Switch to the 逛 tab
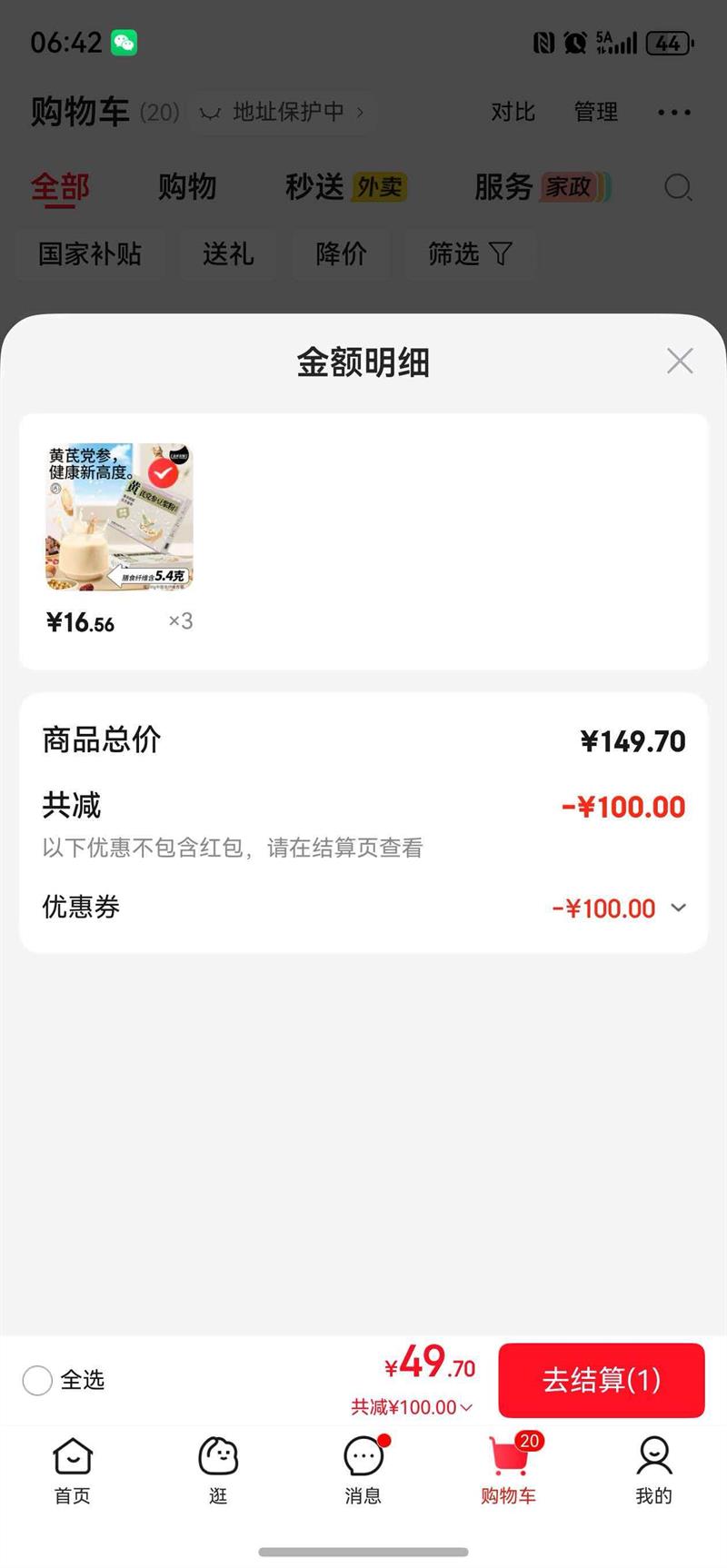This screenshot has width=727, height=1568. click(218, 1469)
